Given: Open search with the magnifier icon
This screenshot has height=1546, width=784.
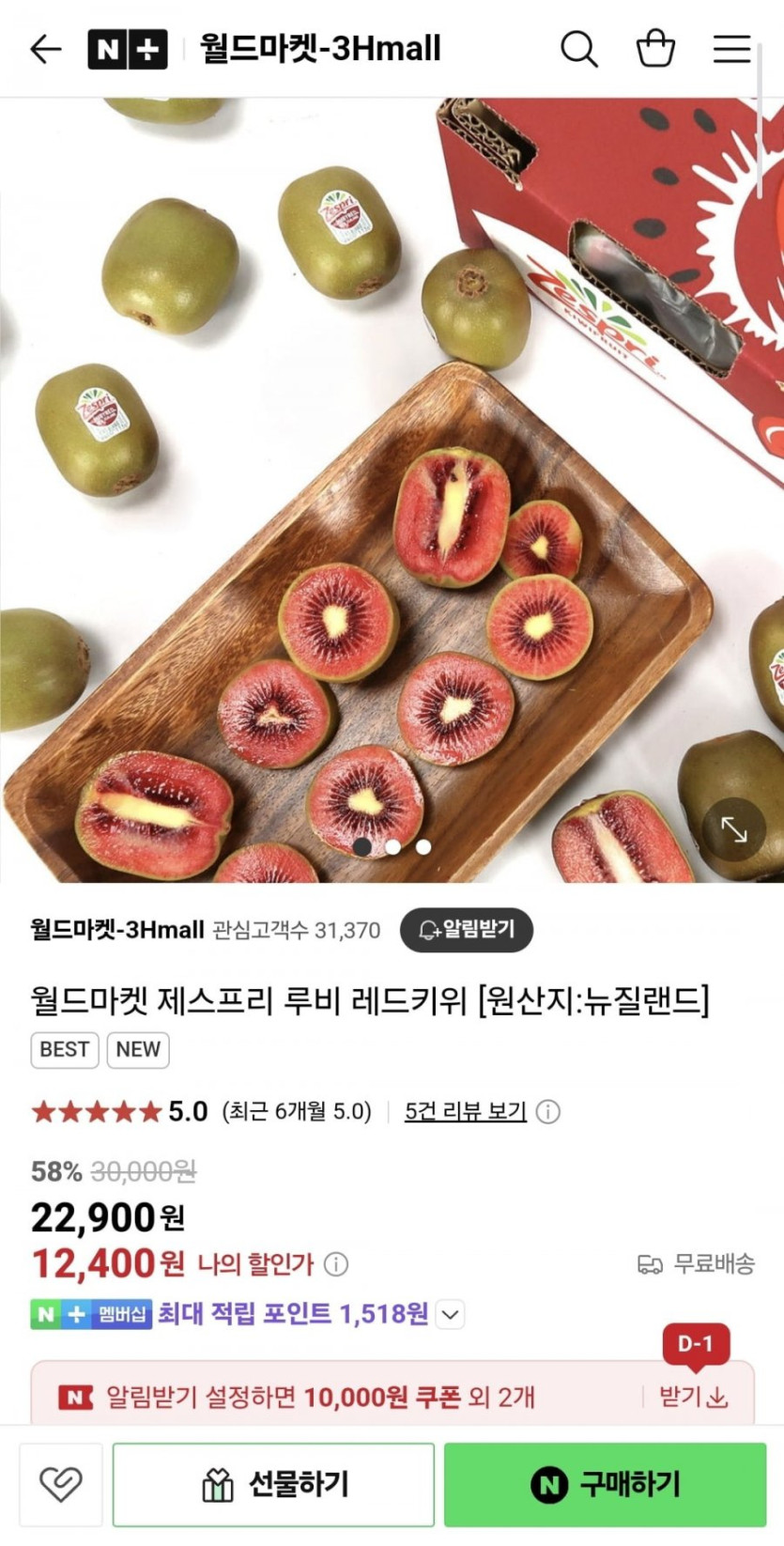Looking at the screenshot, I should [x=579, y=49].
